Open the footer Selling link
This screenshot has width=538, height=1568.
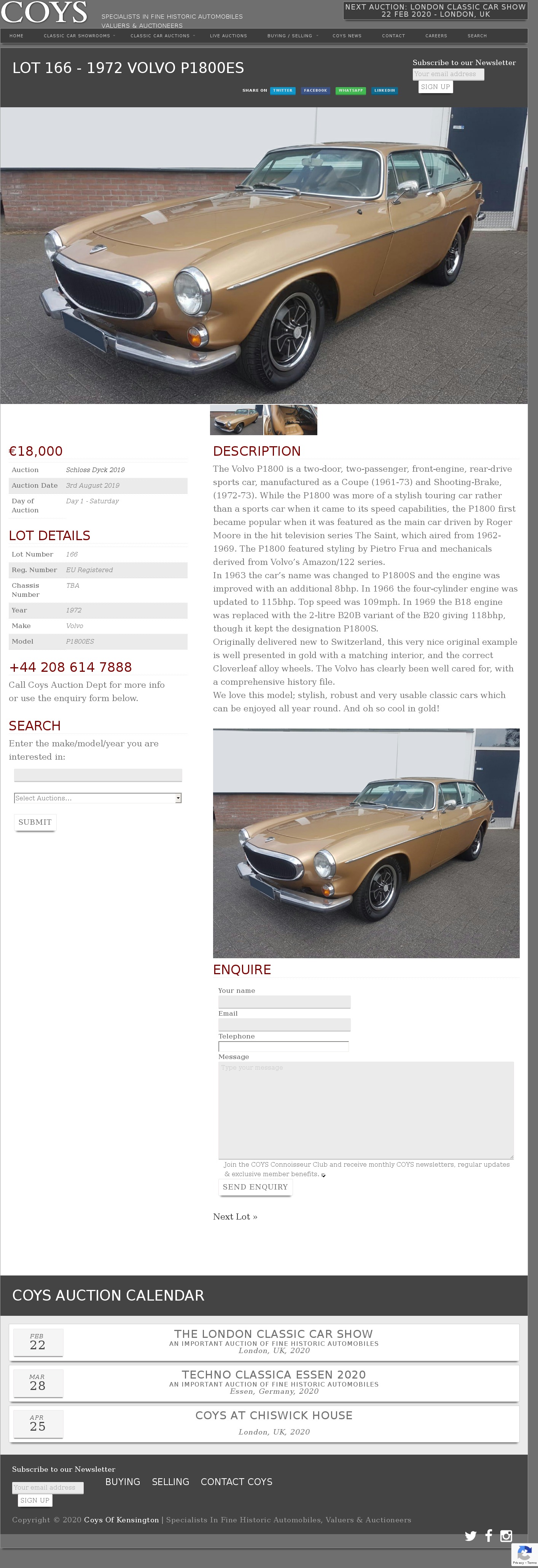pos(170,1482)
